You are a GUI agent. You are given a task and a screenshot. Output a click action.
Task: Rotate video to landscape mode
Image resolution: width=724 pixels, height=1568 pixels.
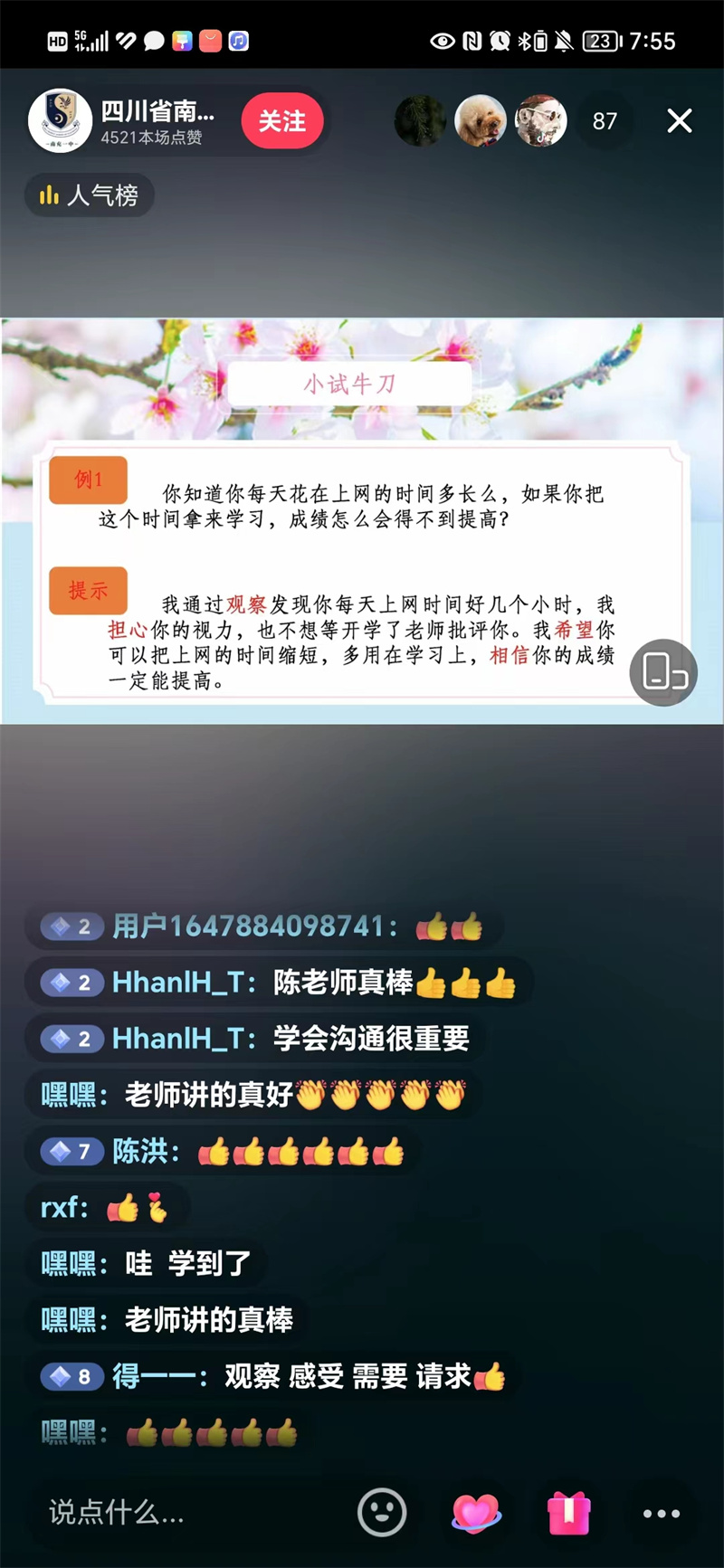(663, 672)
